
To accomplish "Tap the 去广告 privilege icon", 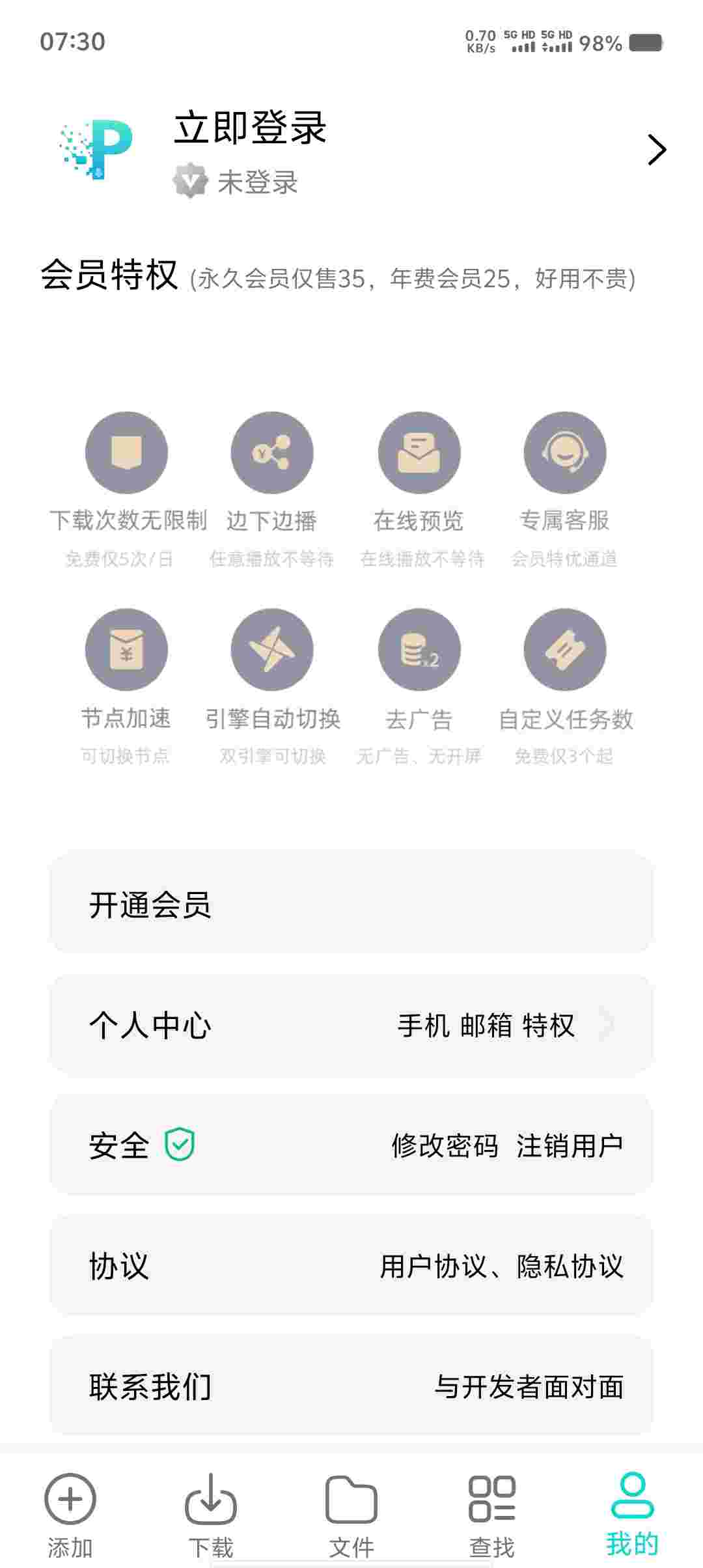I will [419, 650].
